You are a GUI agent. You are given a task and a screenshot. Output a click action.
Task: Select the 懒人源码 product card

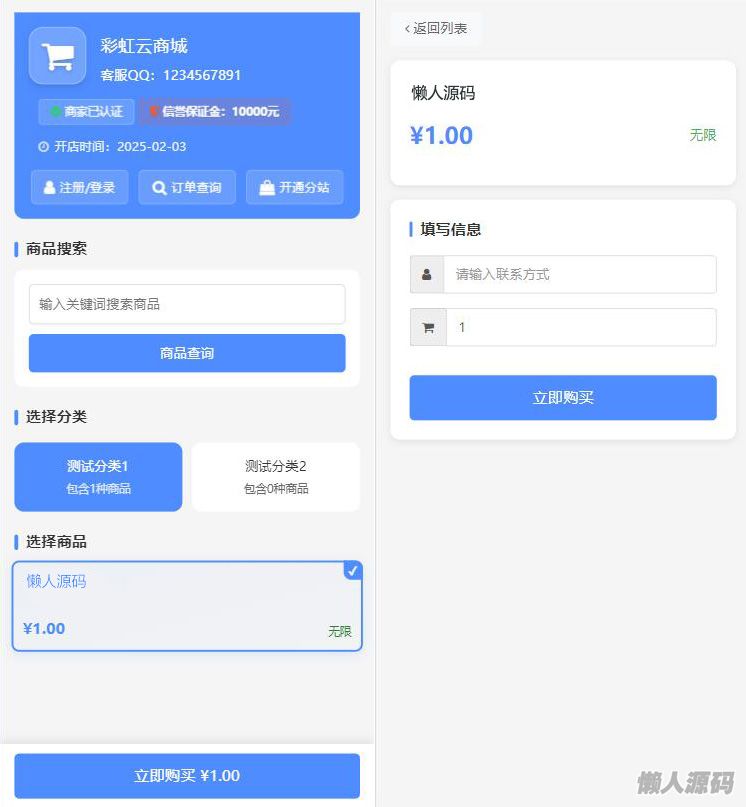187,606
